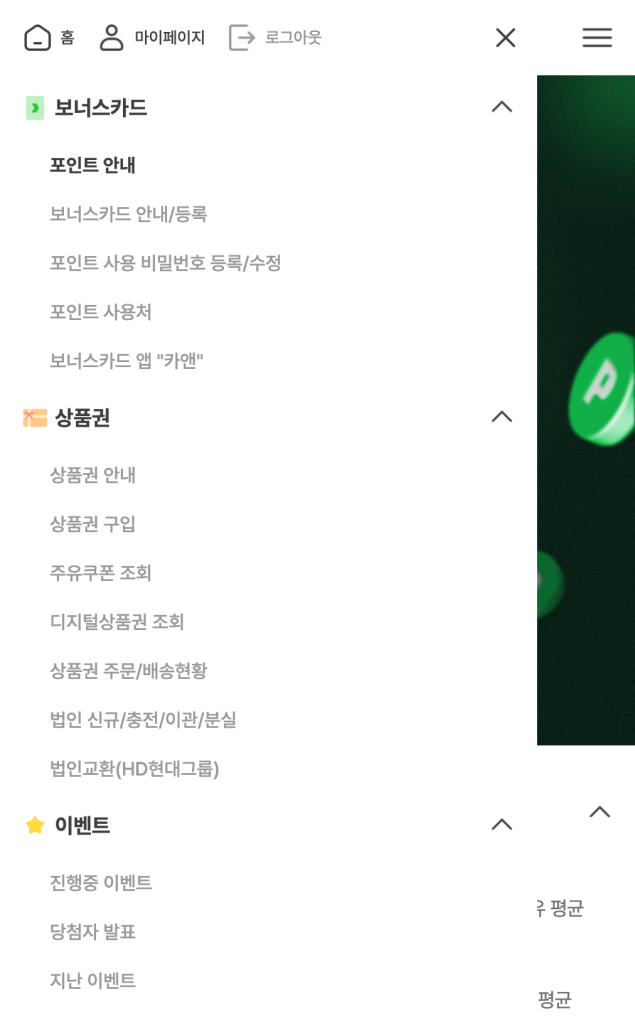Select 보너스카드 안내/등록
The image size is (635, 1024).
pos(129,214)
